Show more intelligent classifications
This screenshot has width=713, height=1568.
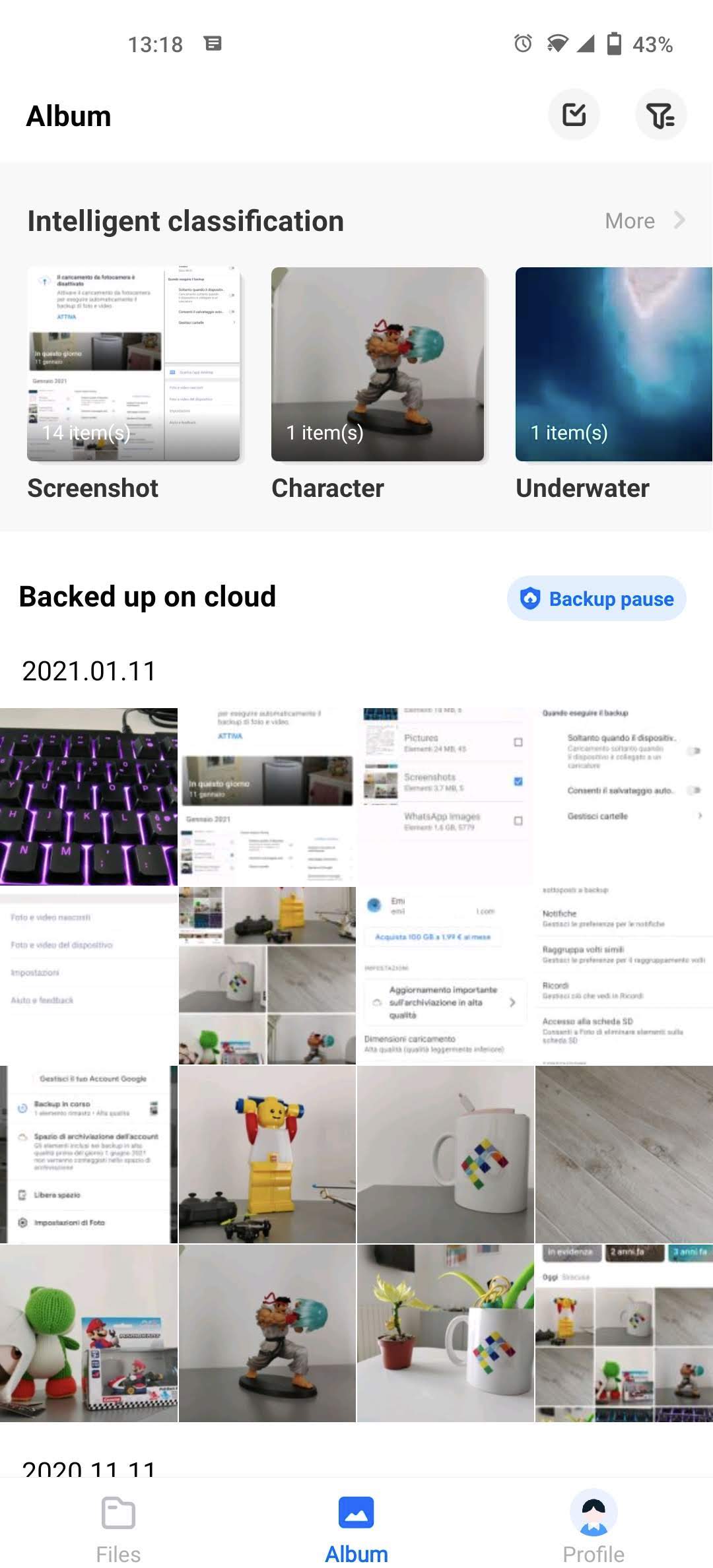click(x=644, y=220)
